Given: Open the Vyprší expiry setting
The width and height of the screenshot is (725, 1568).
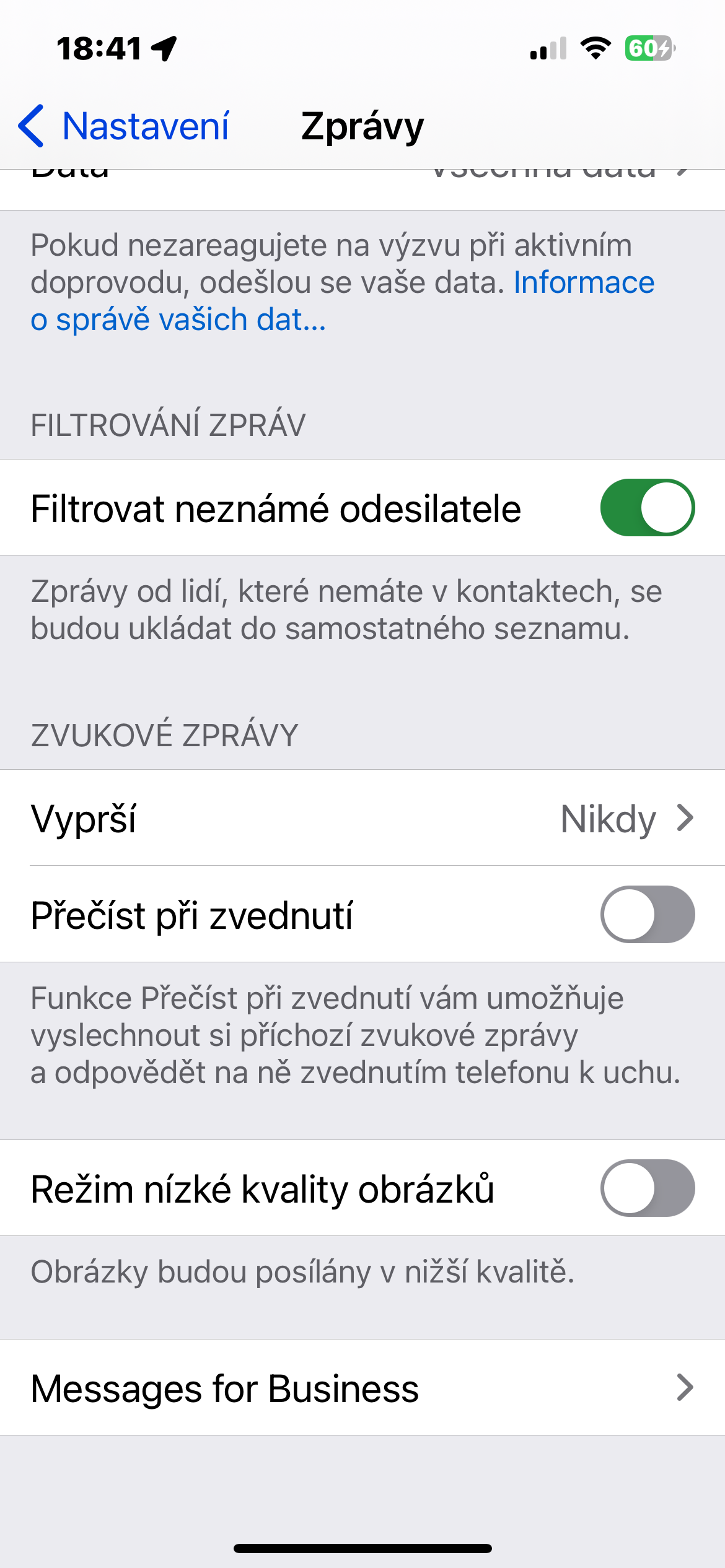Looking at the screenshot, I should click(362, 818).
